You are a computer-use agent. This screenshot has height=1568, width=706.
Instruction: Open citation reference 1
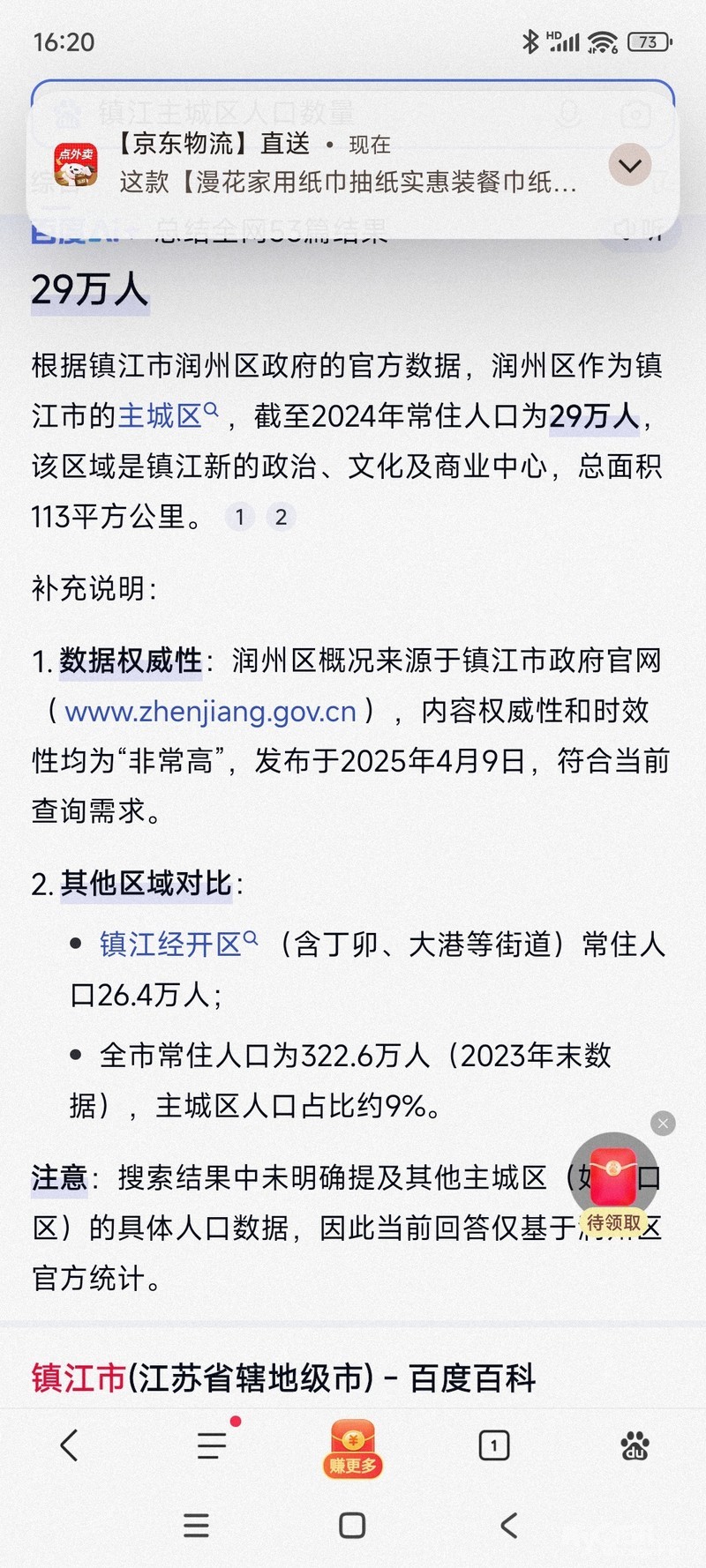[239, 517]
